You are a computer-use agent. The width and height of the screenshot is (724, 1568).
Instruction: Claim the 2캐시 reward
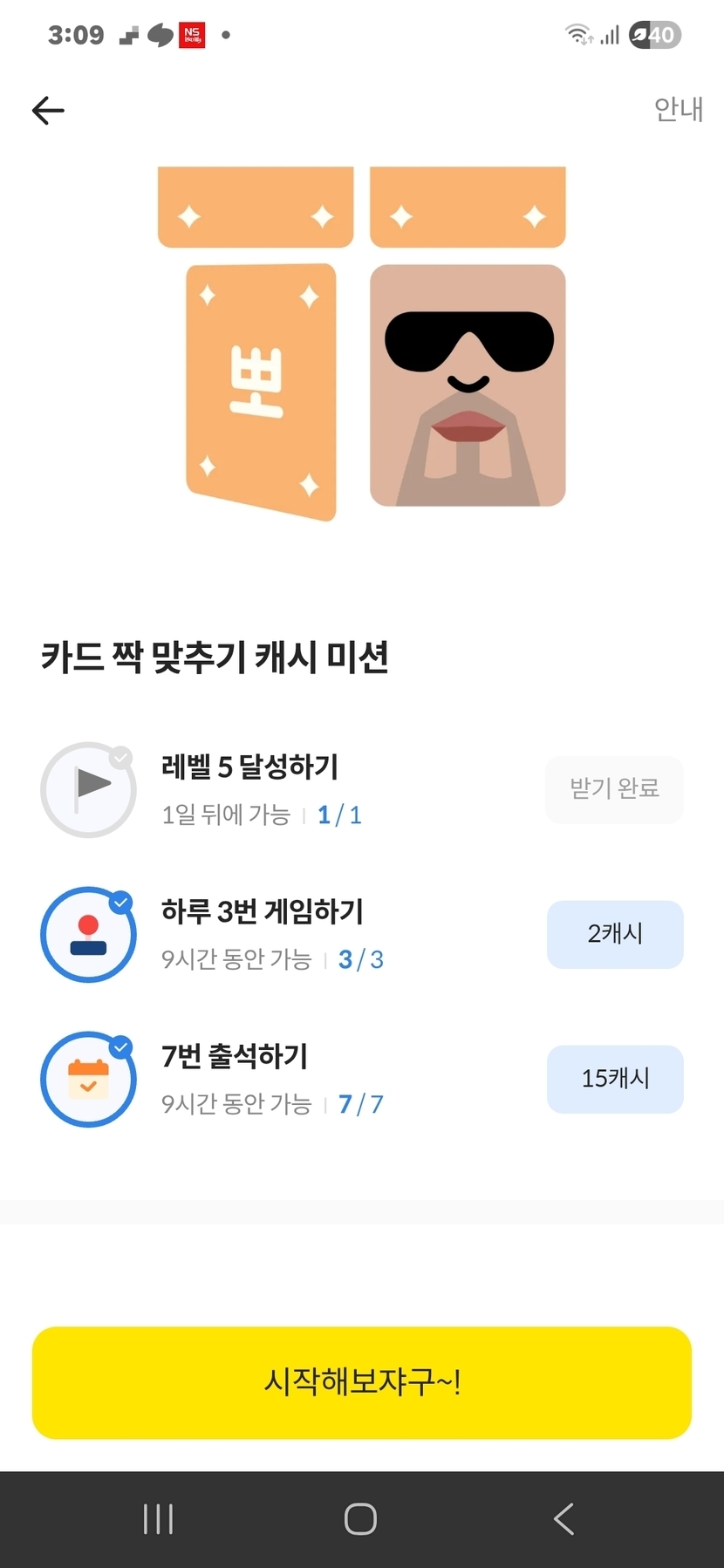(615, 934)
